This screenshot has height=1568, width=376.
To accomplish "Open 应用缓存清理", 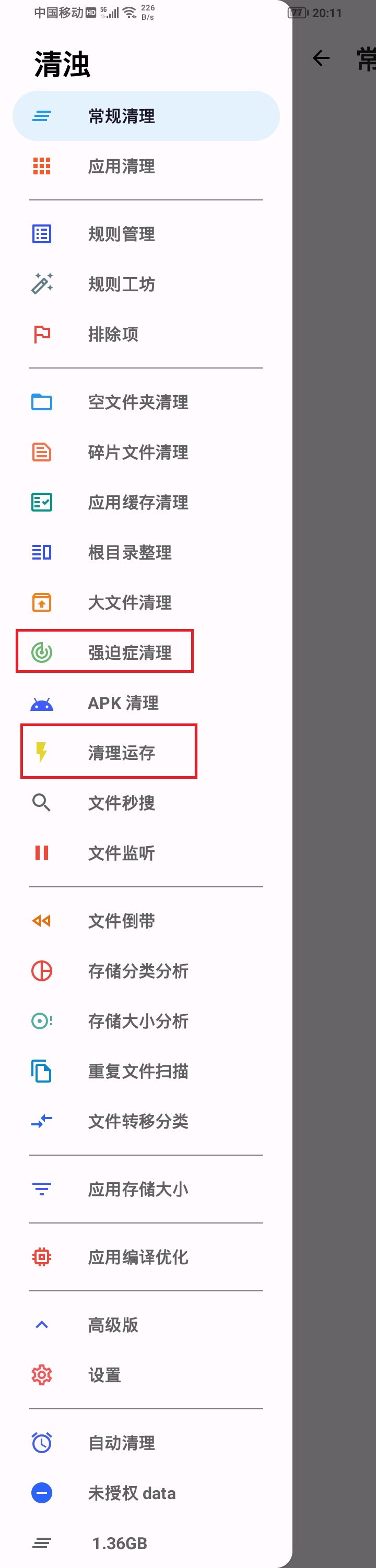I will [138, 502].
